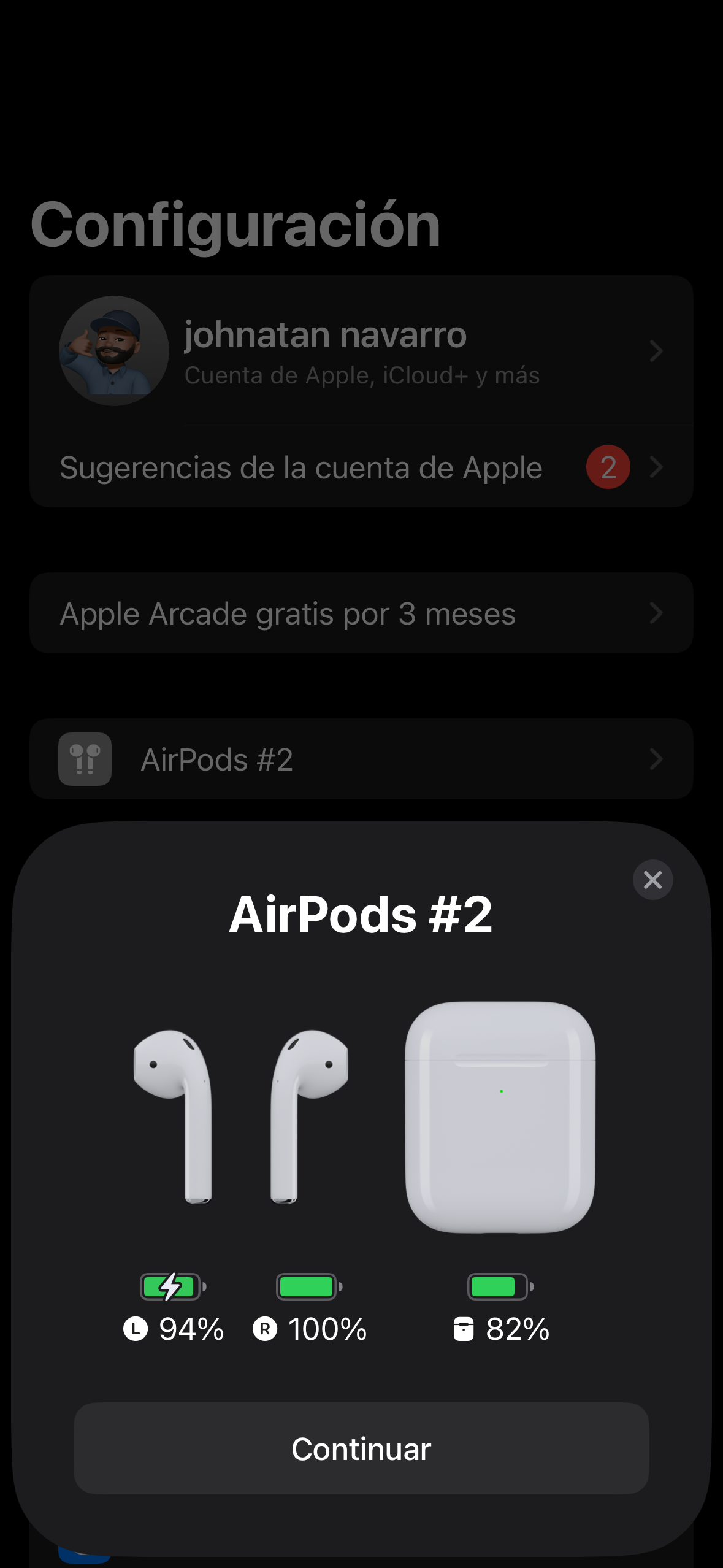Tap the Continuar button
The height and width of the screenshot is (1568, 723).
[x=361, y=1449]
